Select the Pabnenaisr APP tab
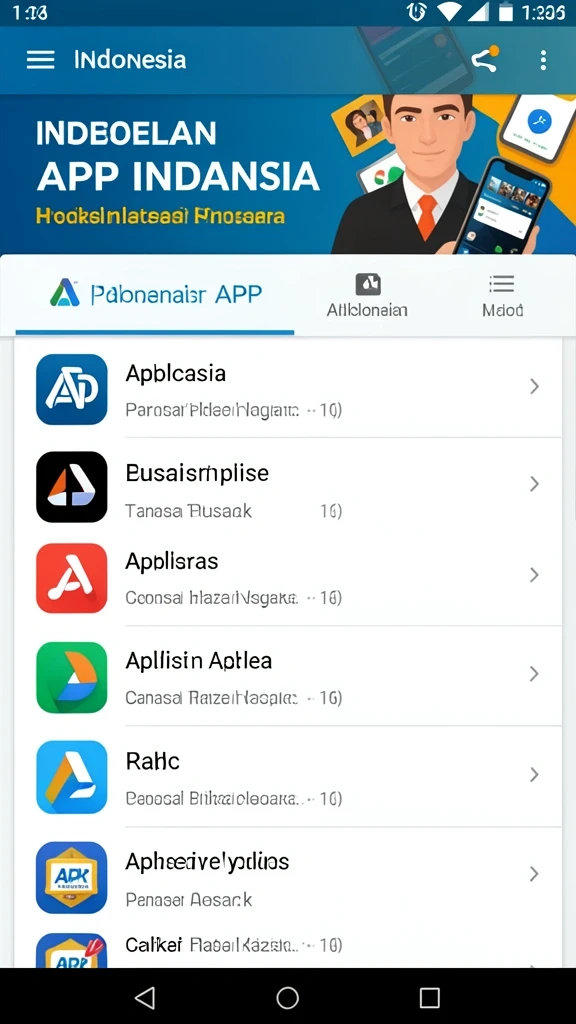The height and width of the screenshot is (1024, 576). [155, 294]
